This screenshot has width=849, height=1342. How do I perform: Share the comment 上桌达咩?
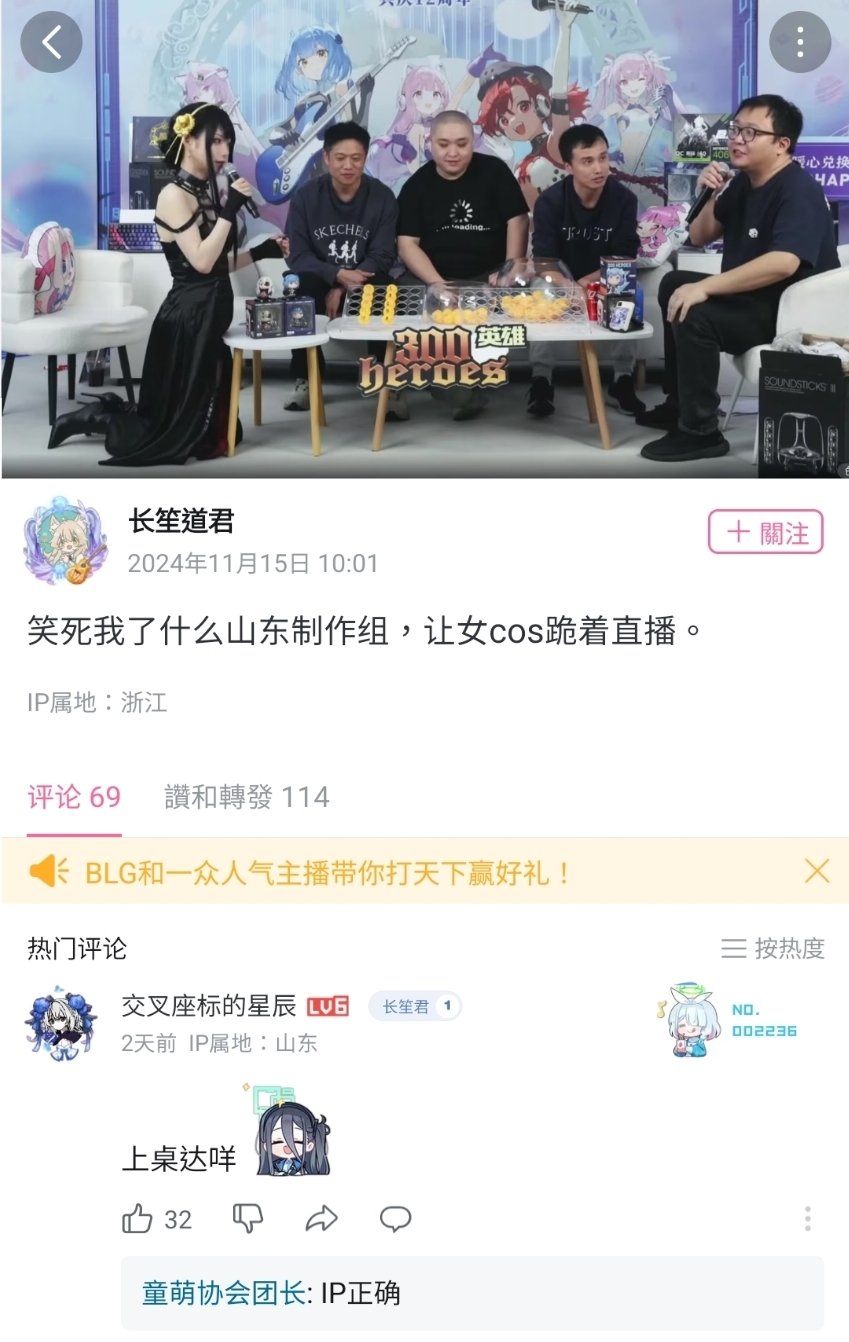coord(322,1219)
